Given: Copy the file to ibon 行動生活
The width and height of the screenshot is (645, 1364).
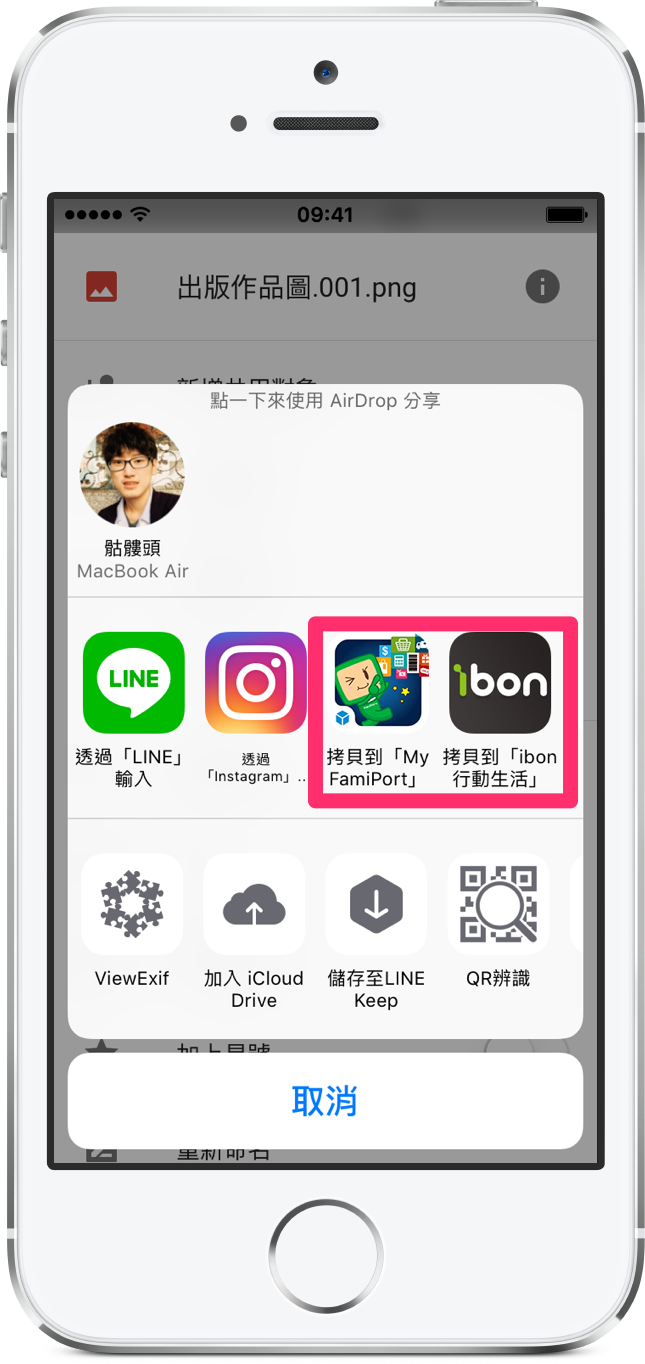Looking at the screenshot, I should 500,682.
